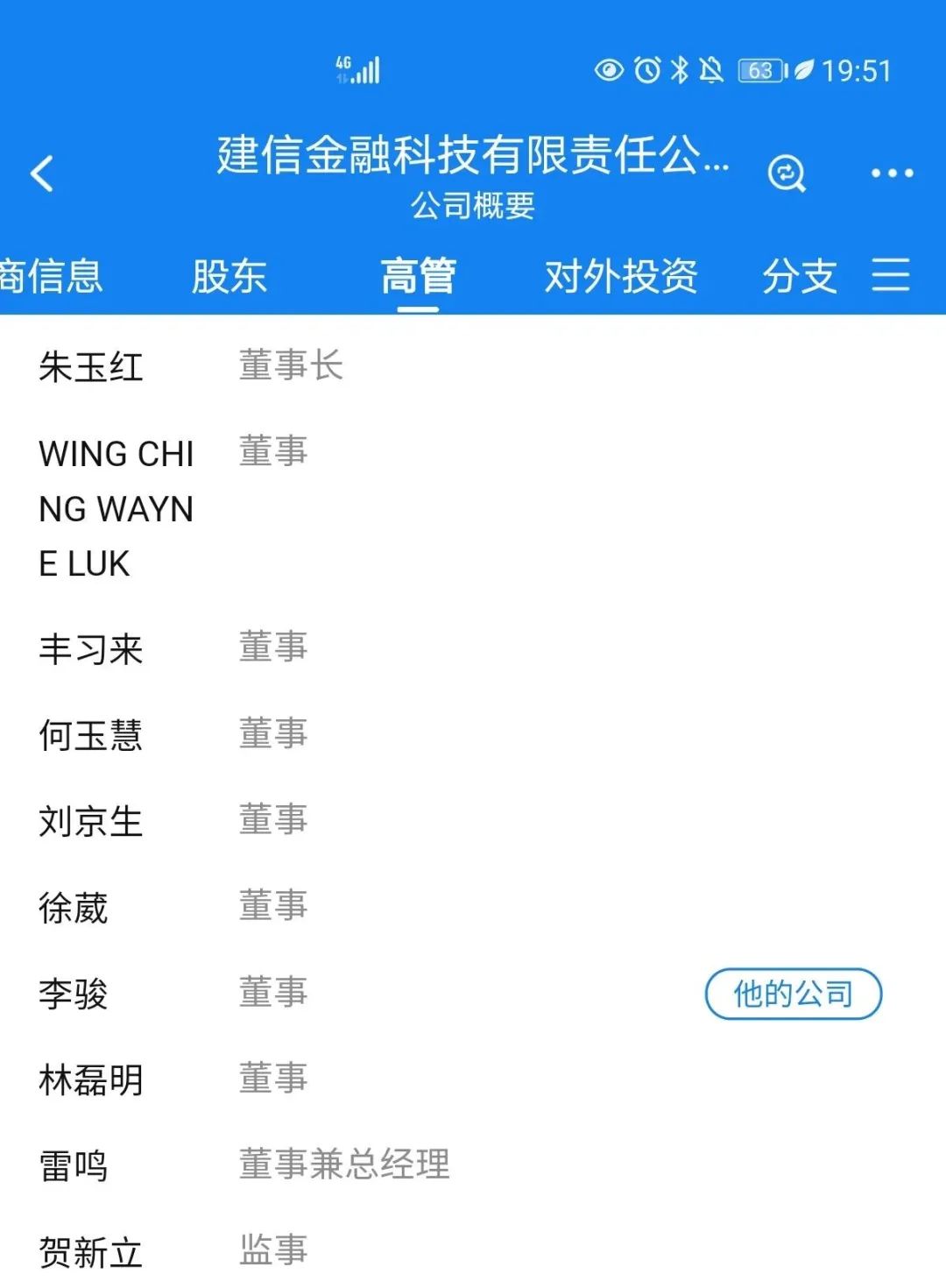946x1288 pixels.
Task: Switch to the 股东 tab
Action: click(229, 277)
